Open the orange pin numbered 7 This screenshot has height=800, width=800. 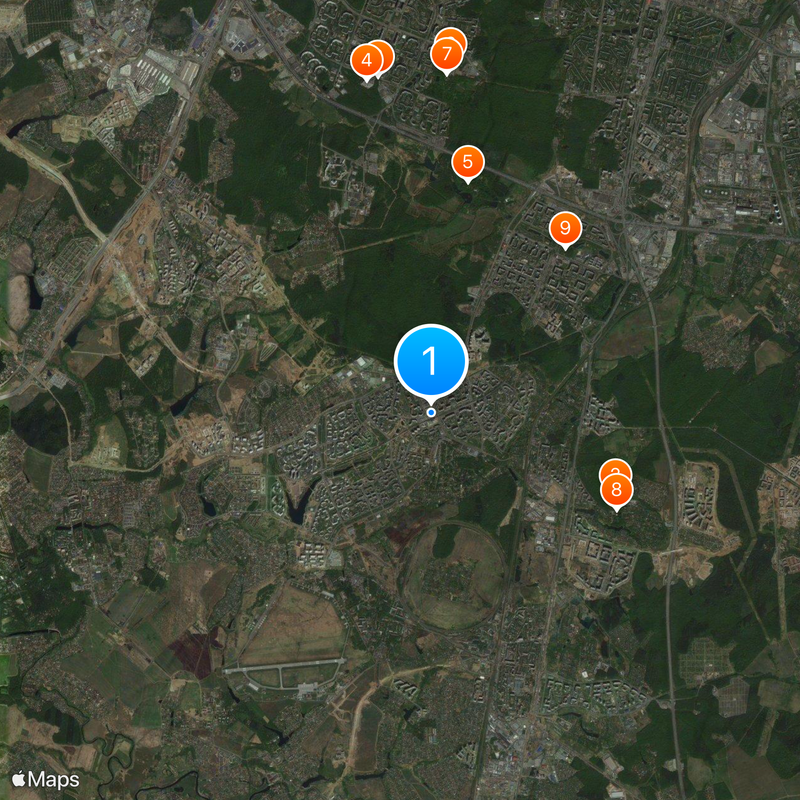coord(446,55)
